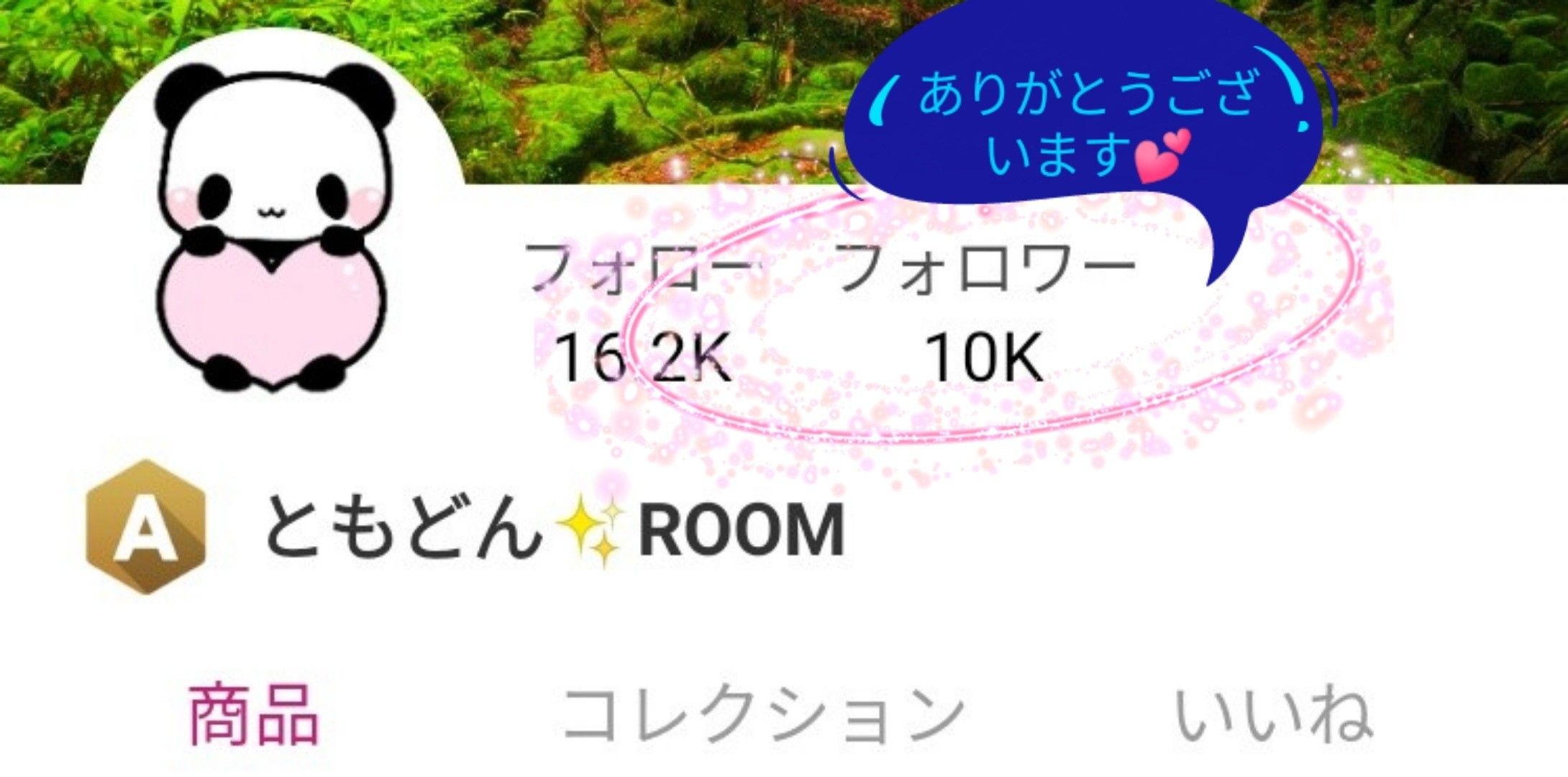Screen dimensions: 1568x777
Task: Switch to the いいね tab
Action: tap(1273, 714)
